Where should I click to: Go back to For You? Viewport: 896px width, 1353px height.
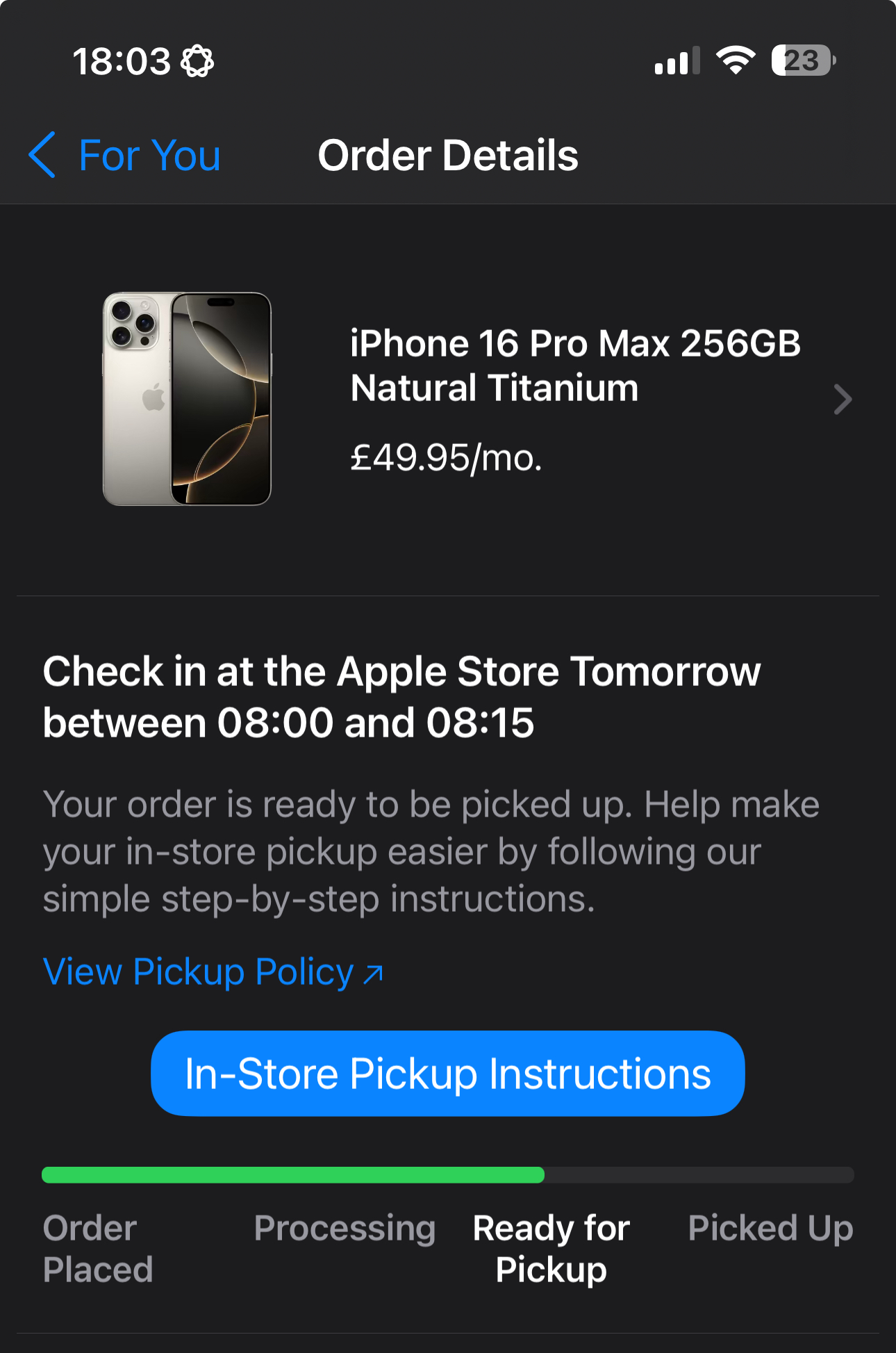coord(125,155)
